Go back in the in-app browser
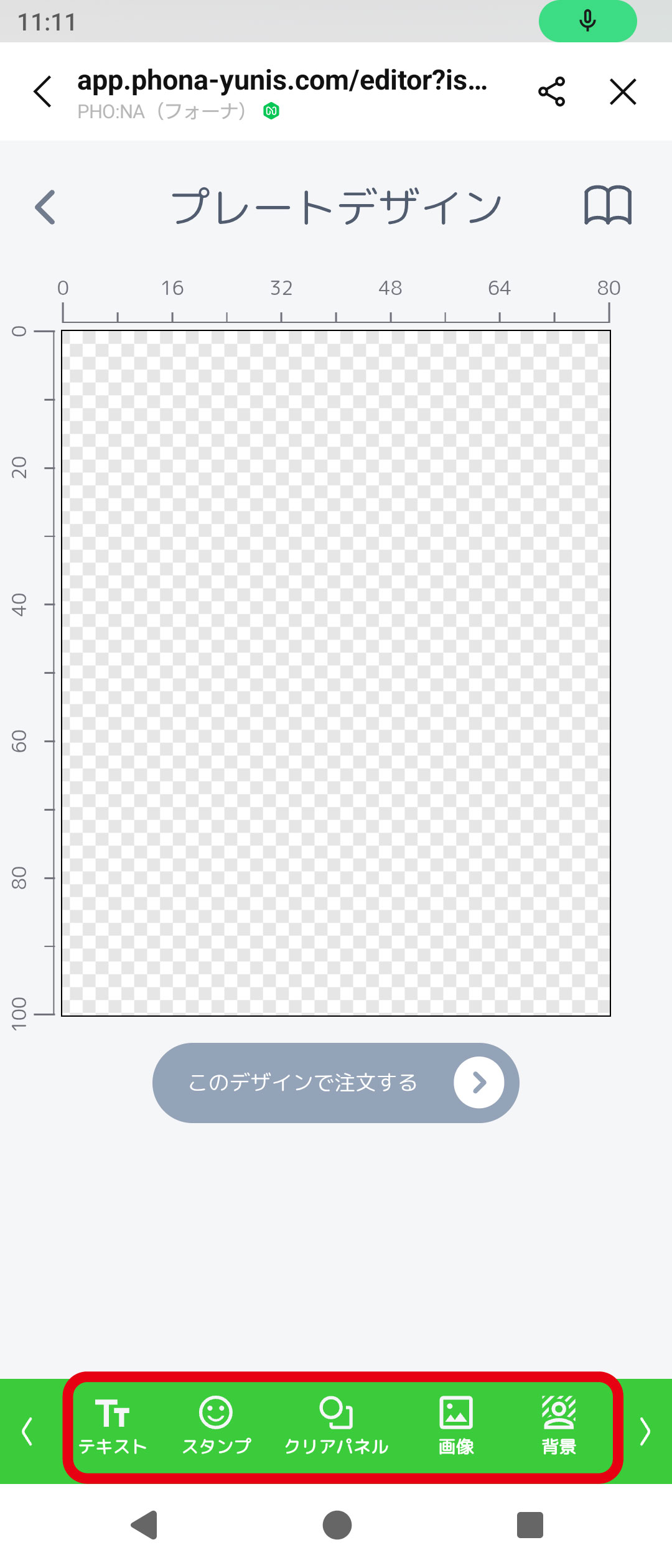 click(42, 92)
